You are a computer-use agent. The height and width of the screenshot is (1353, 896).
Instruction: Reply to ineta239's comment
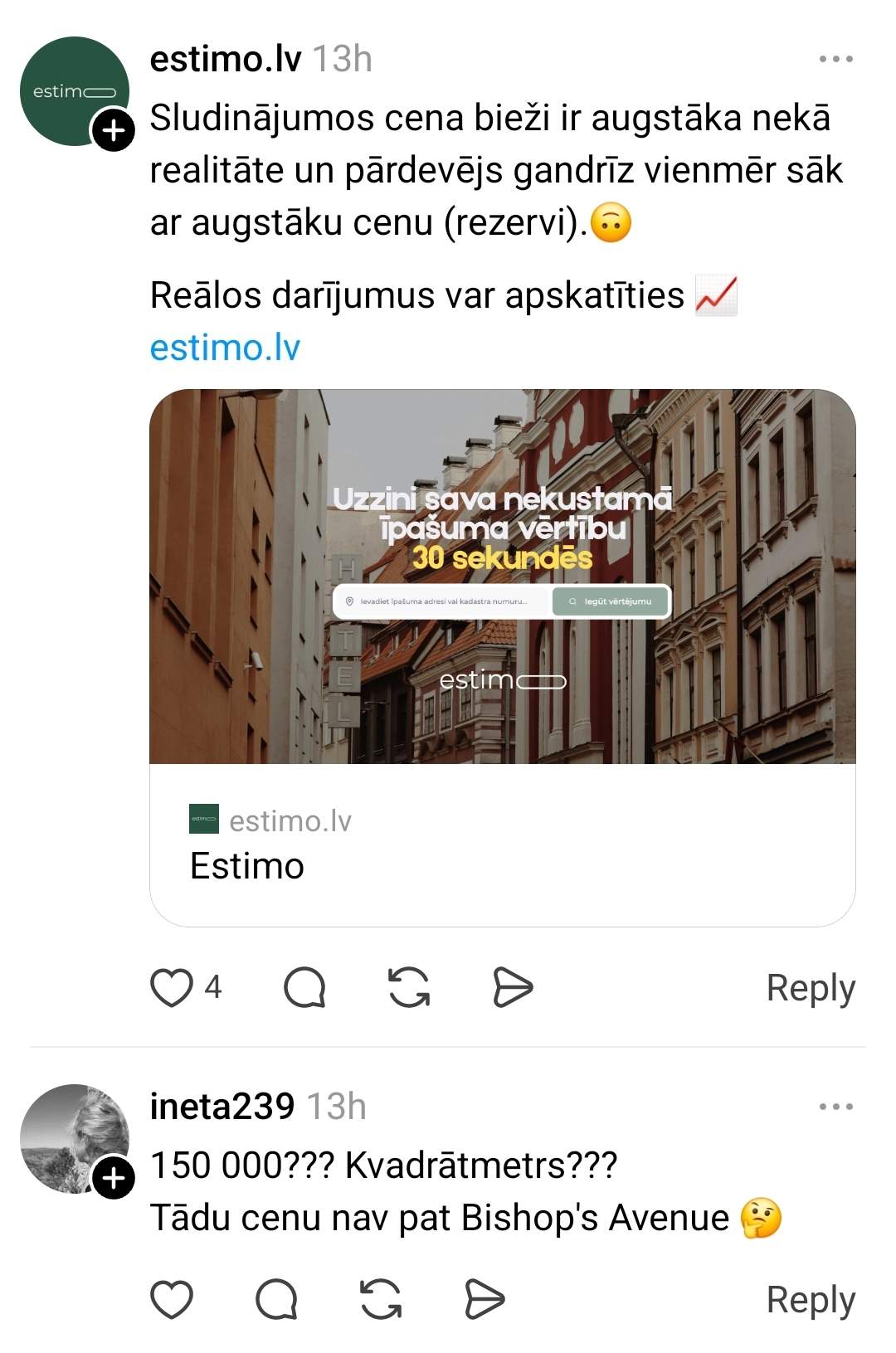coord(810,1300)
